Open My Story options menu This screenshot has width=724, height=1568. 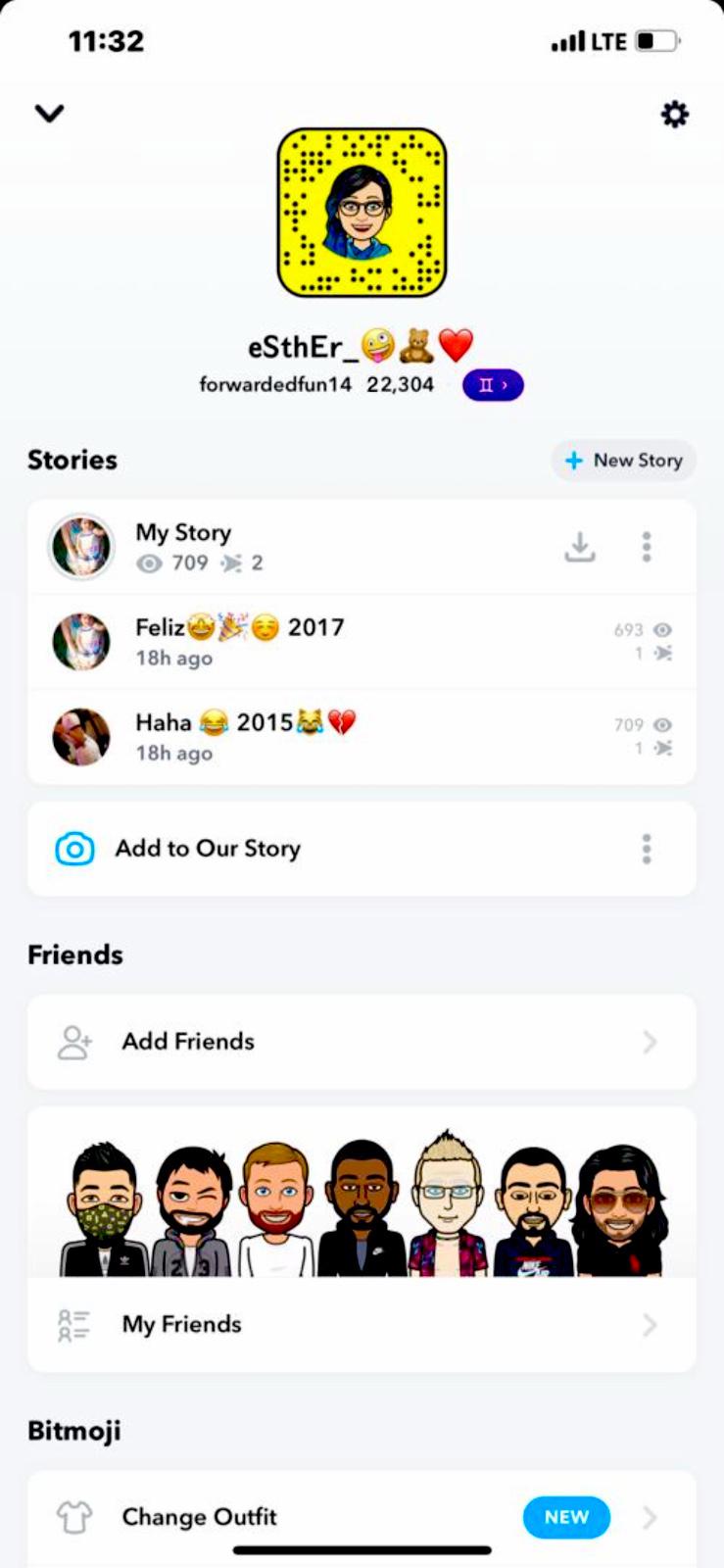click(647, 547)
